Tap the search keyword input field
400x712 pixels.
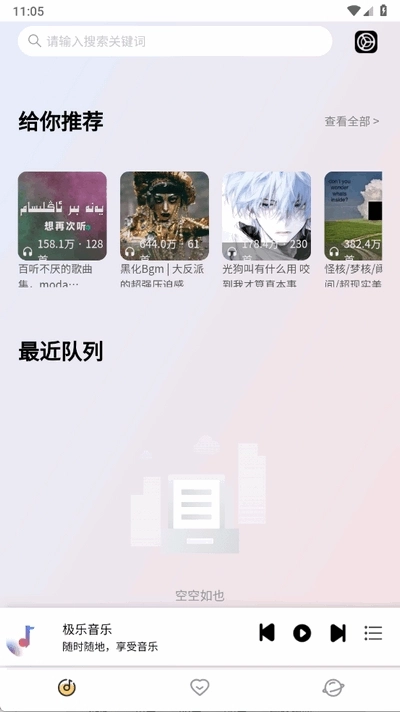click(x=175, y=41)
